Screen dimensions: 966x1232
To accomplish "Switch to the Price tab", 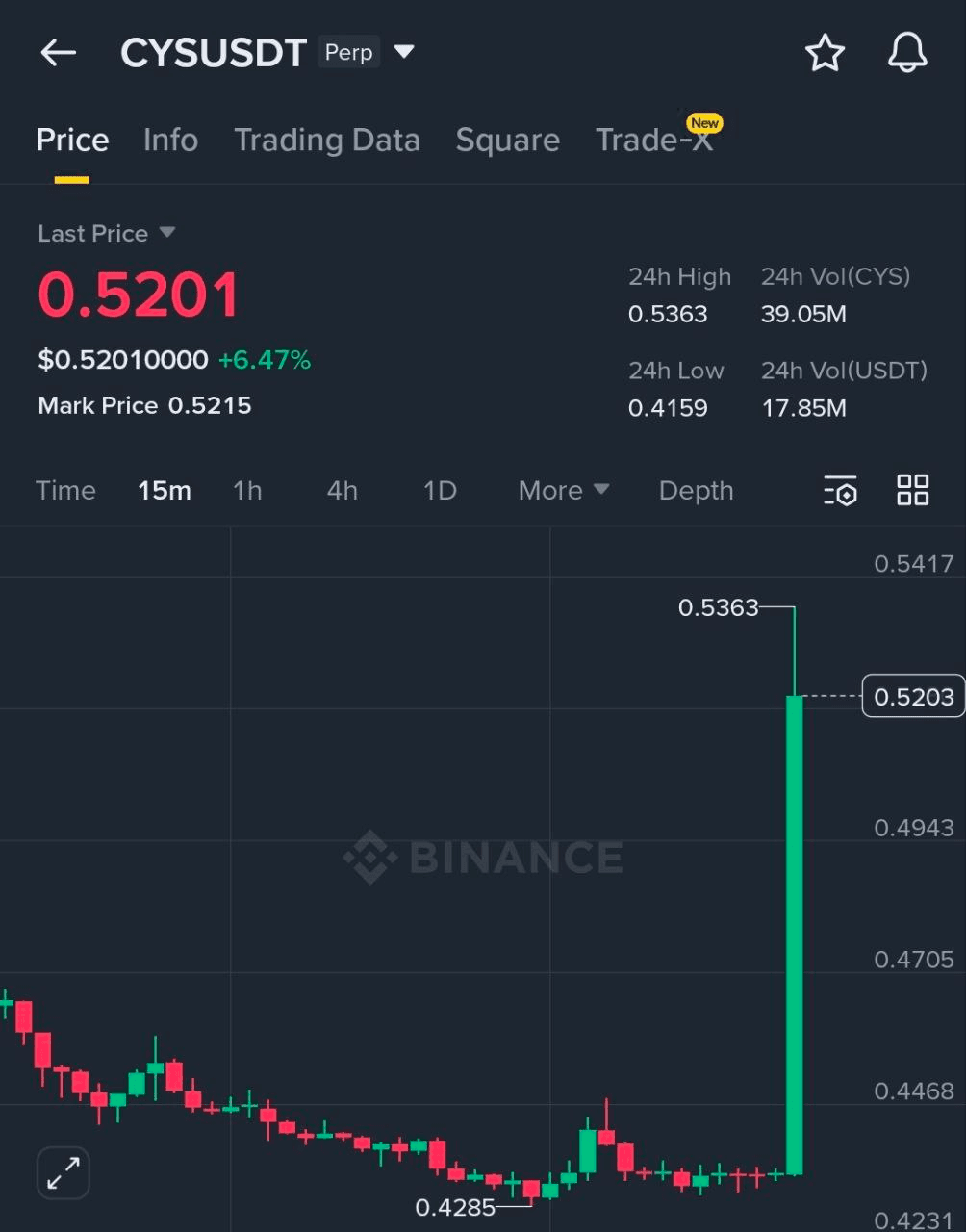I will tap(72, 141).
